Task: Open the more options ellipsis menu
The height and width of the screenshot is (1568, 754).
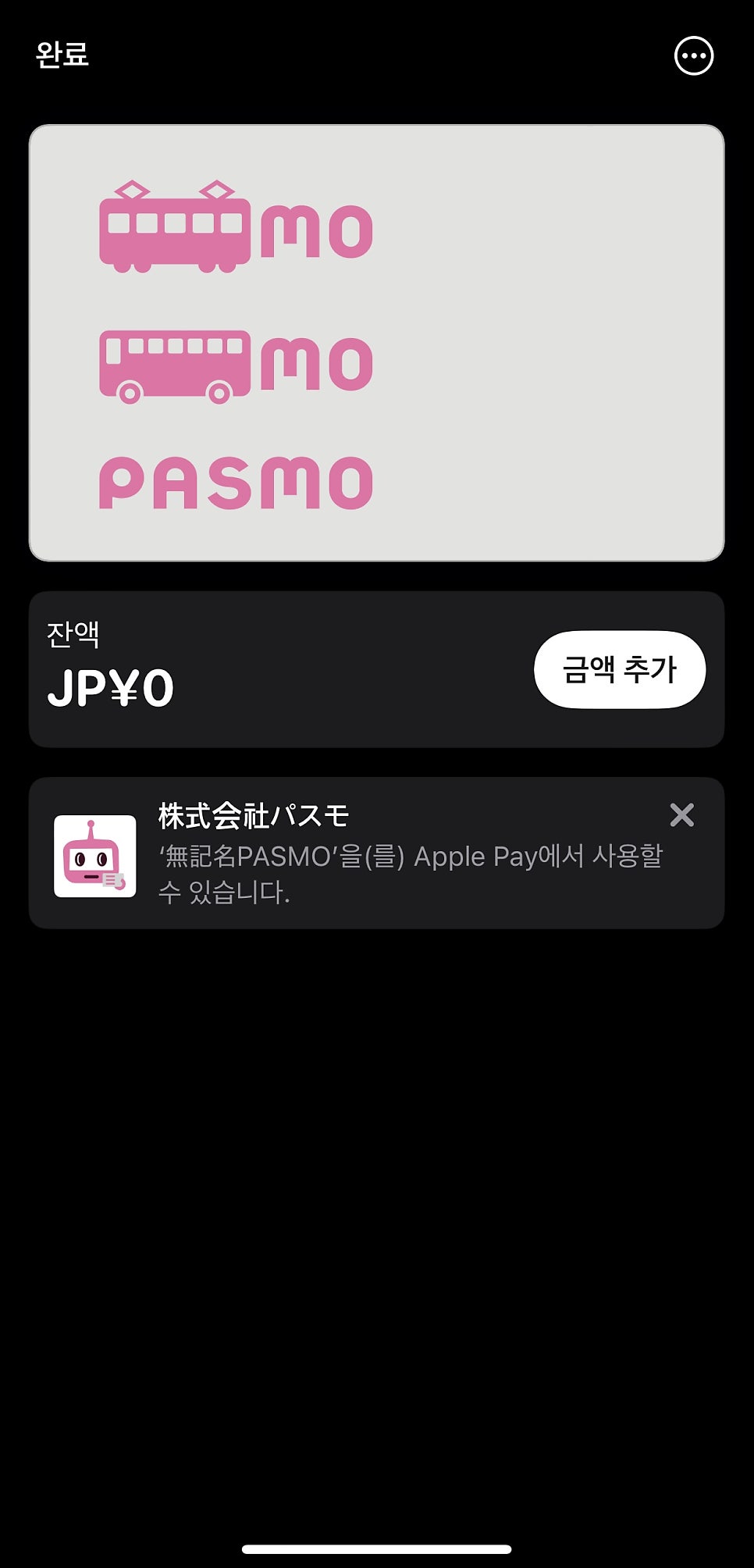Action: (693, 56)
